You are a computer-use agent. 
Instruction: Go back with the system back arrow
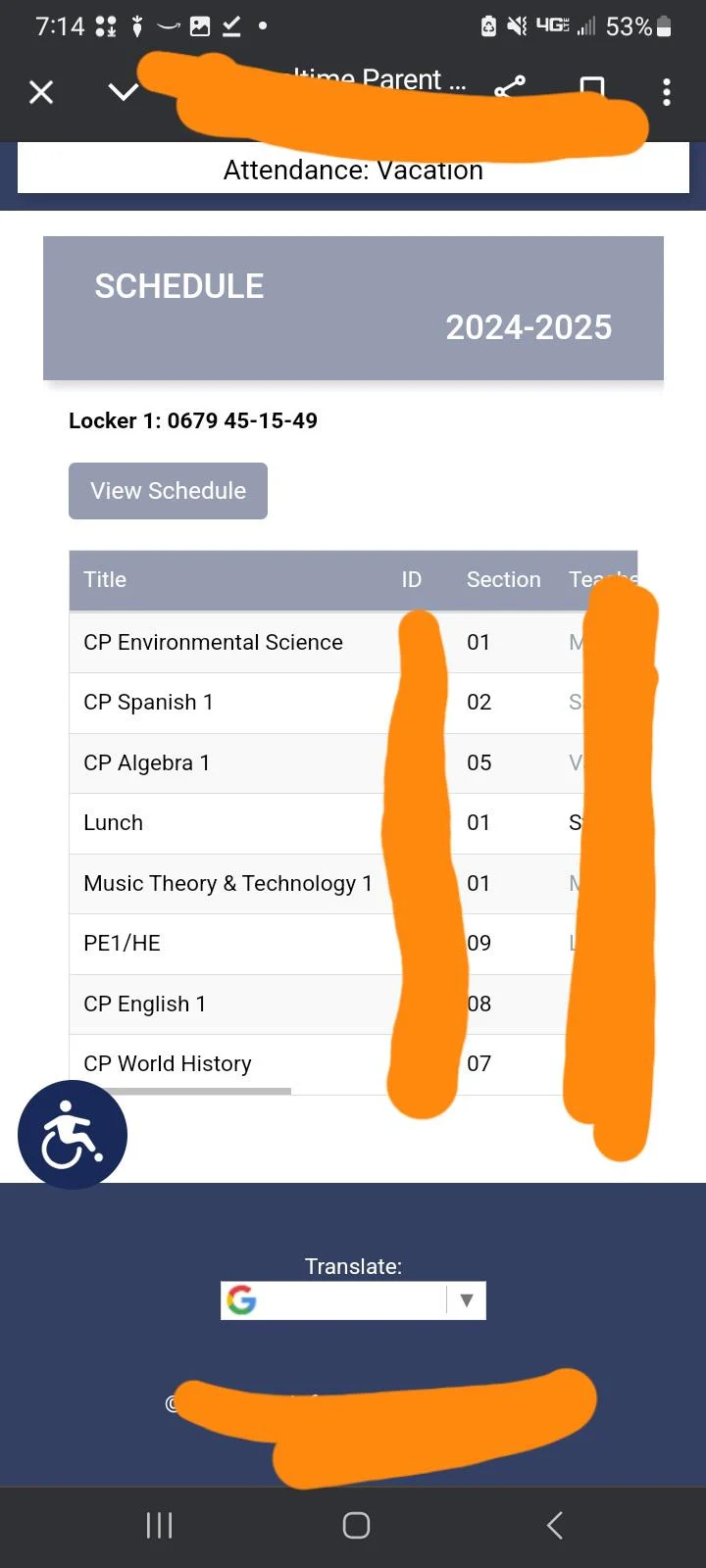tap(555, 1525)
